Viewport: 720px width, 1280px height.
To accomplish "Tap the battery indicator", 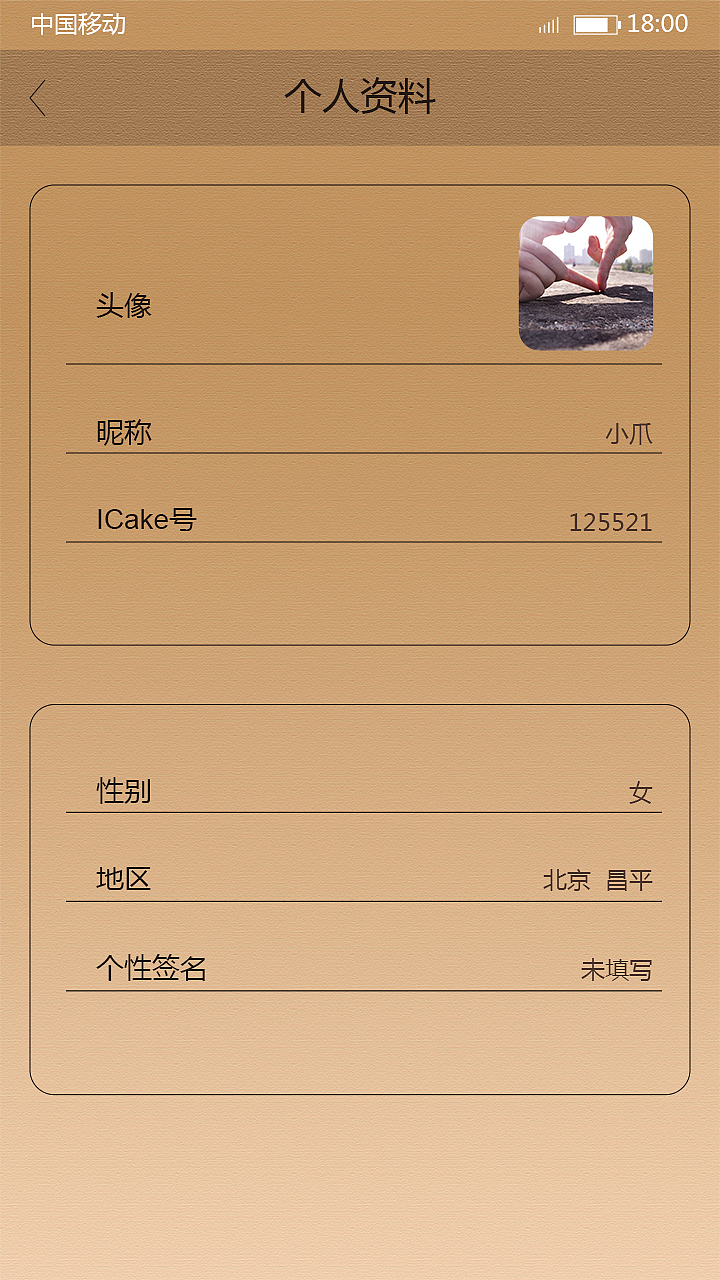I will (x=597, y=24).
